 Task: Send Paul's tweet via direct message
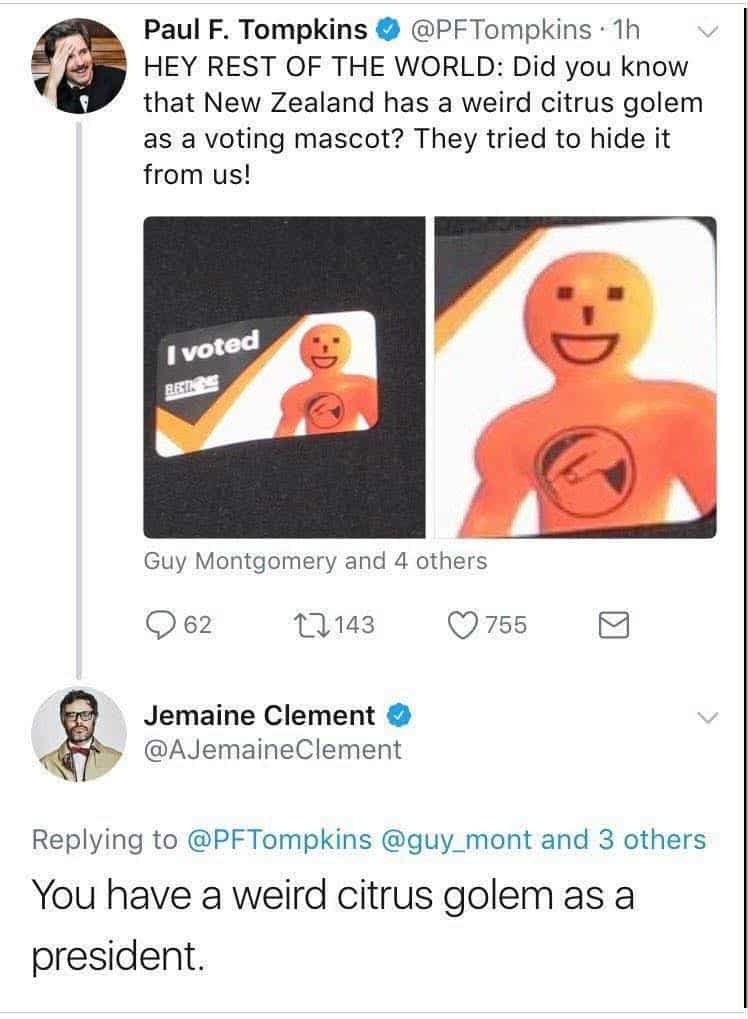pyautogui.click(x=612, y=627)
